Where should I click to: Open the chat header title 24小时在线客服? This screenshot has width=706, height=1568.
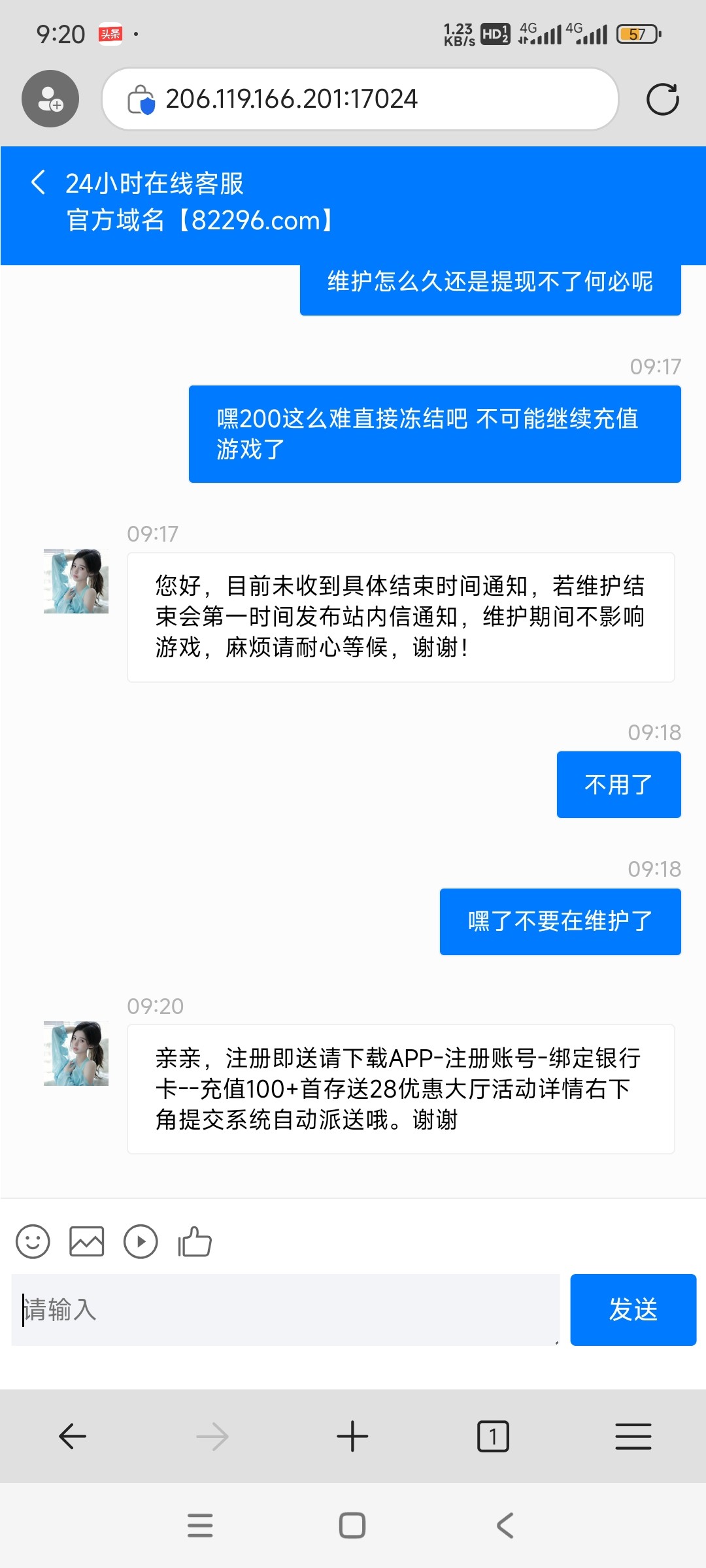click(155, 184)
